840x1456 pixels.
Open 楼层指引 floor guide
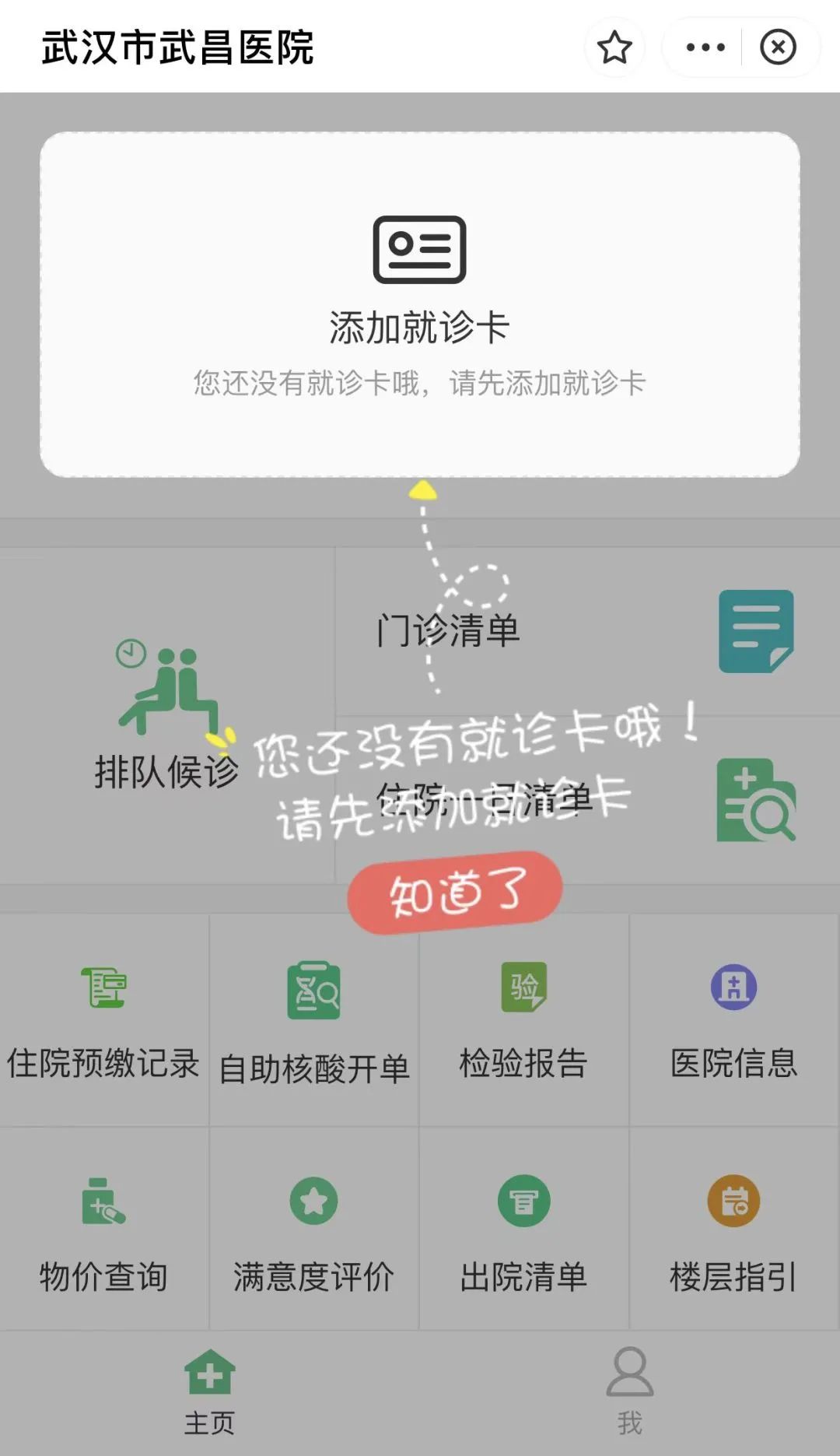pos(733,1231)
